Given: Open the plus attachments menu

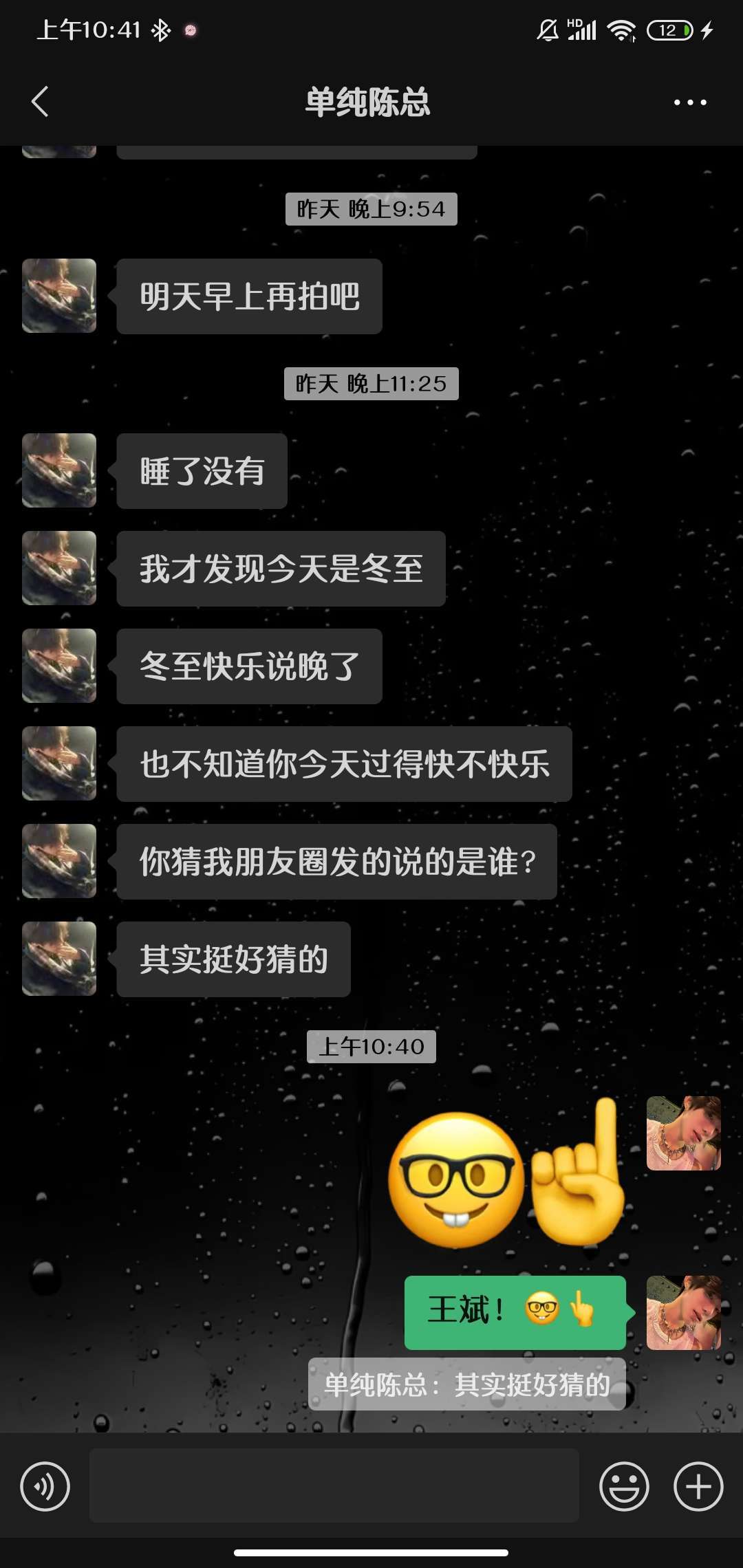Looking at the screenshot, I should [x=698, y=1486].
